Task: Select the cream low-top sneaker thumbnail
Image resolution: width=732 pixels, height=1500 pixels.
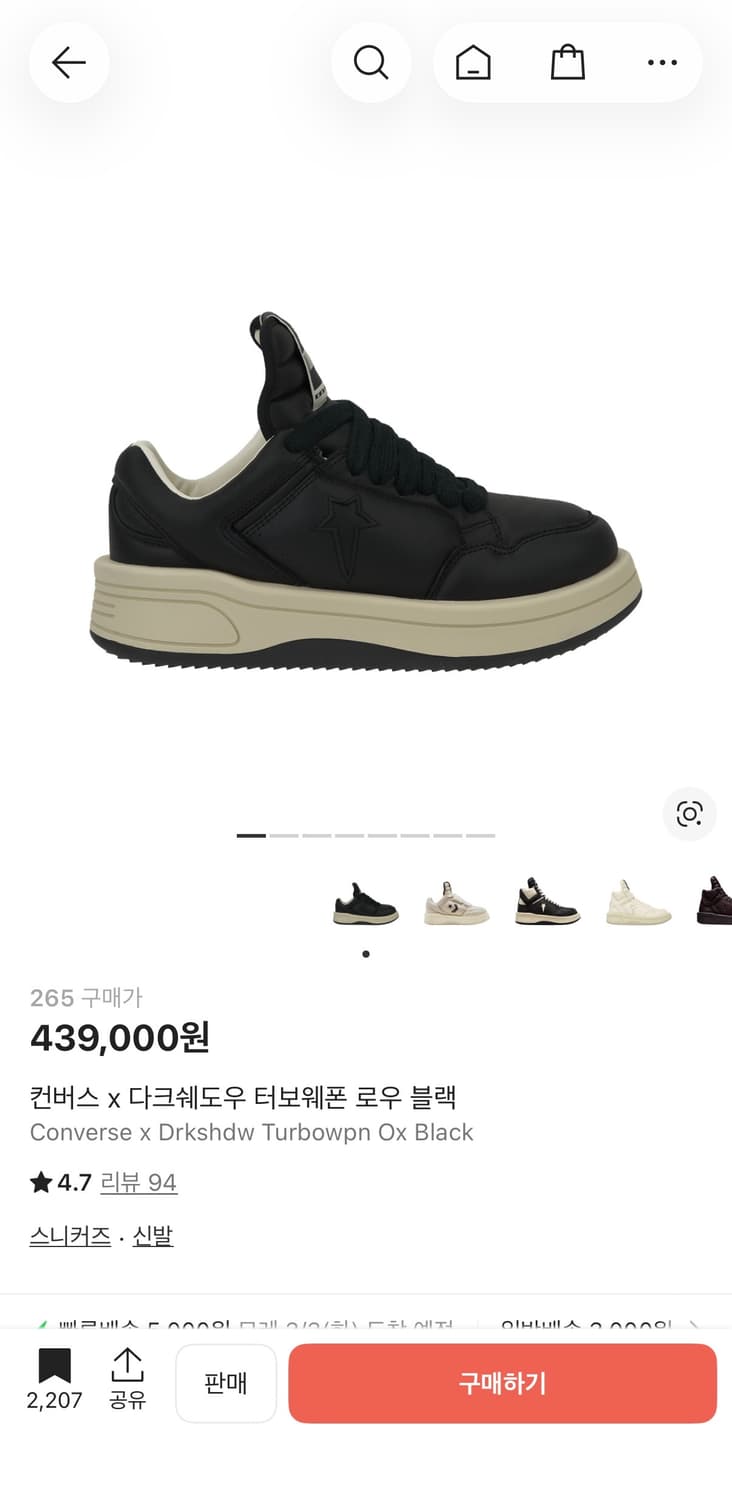Action: (x=457, y=900)
